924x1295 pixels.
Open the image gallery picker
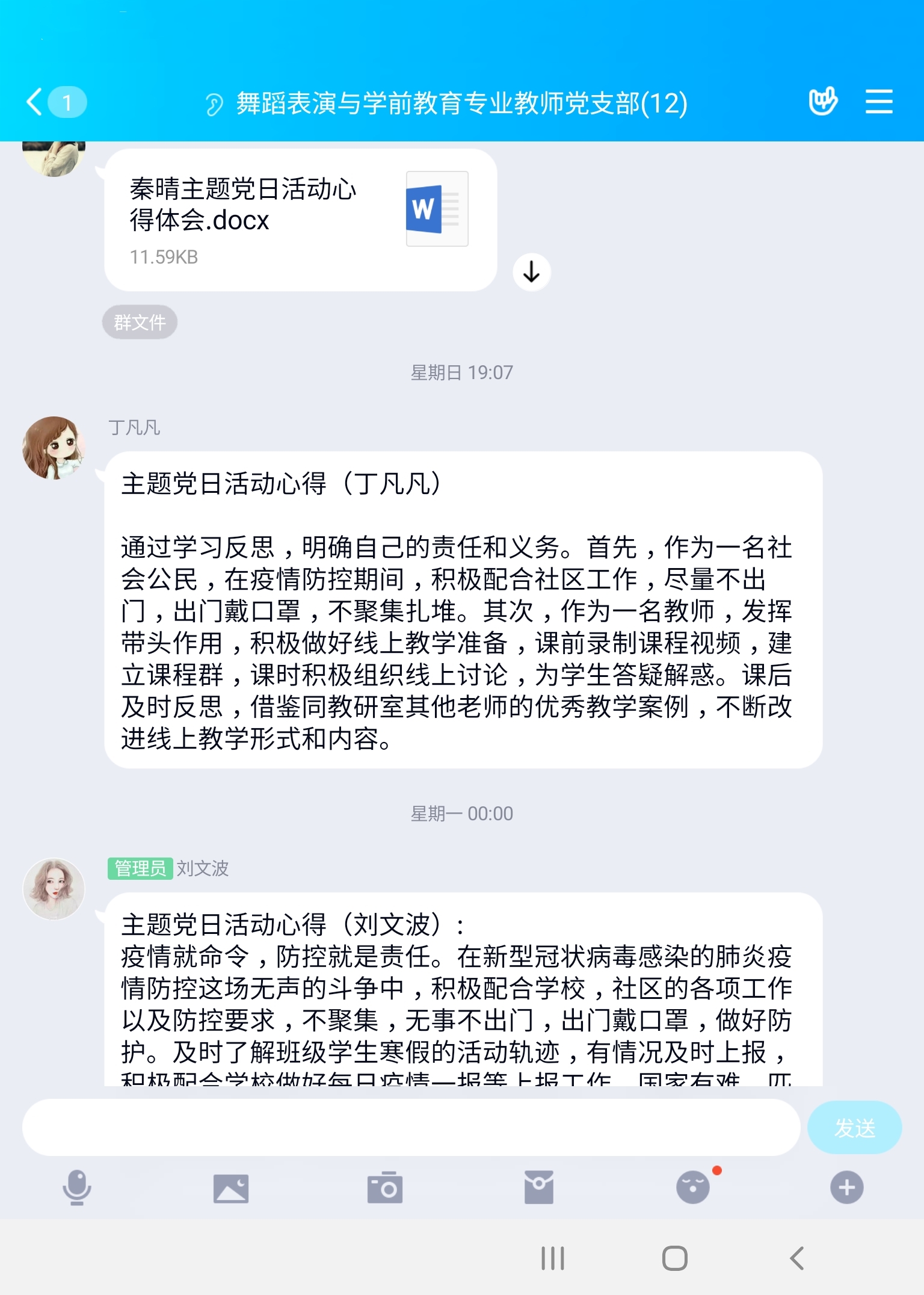[231, 1187]
